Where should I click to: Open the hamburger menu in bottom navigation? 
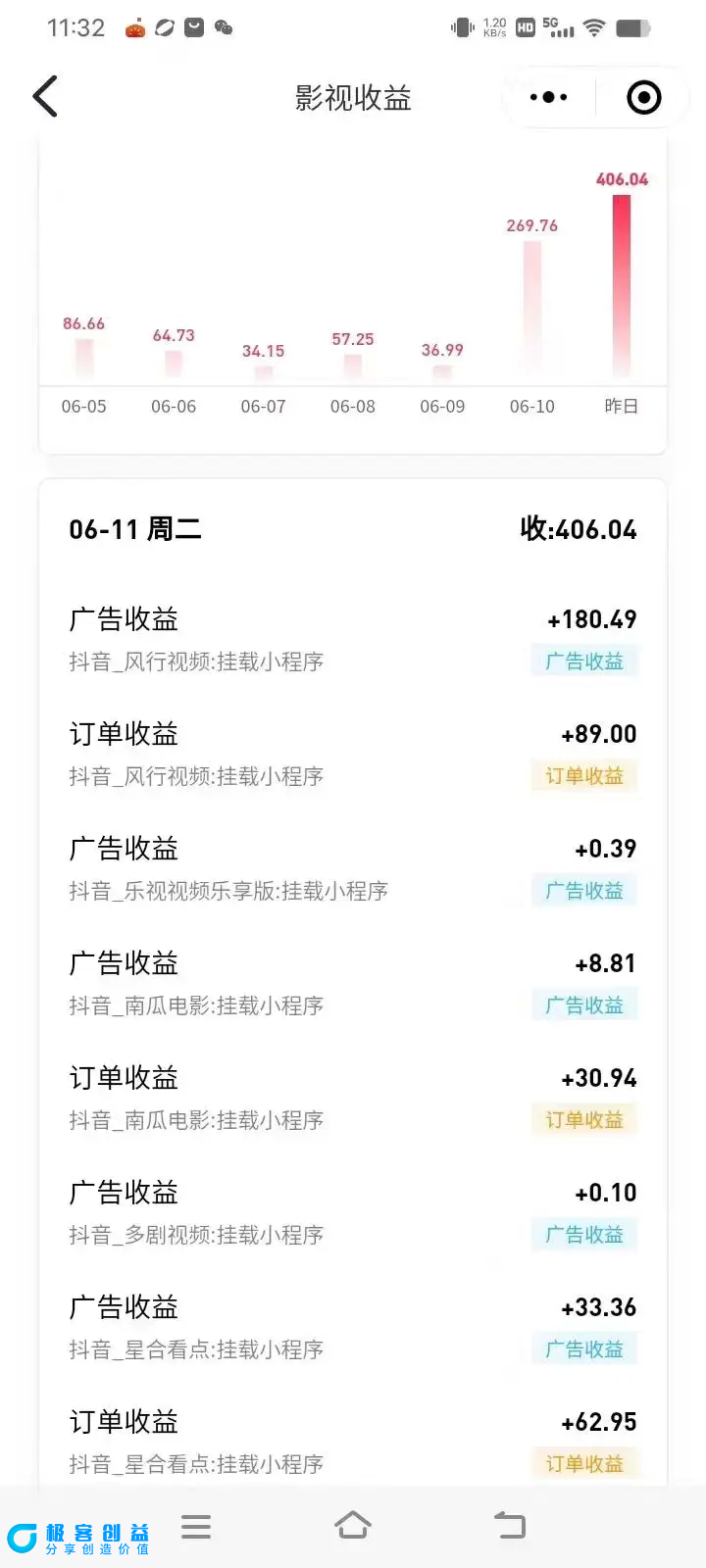[196, 1526]
